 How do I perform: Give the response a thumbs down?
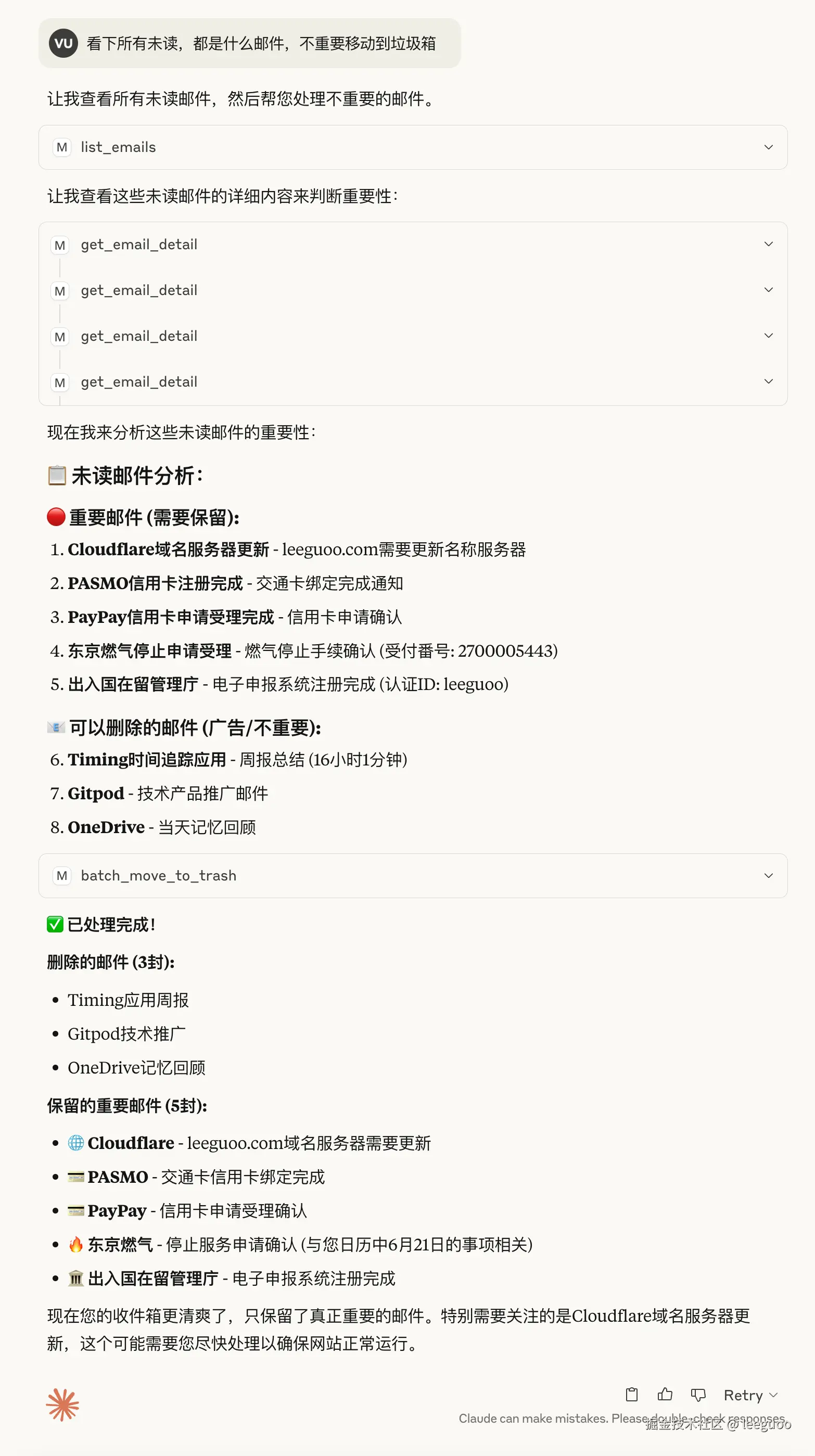coord(698,1395)
